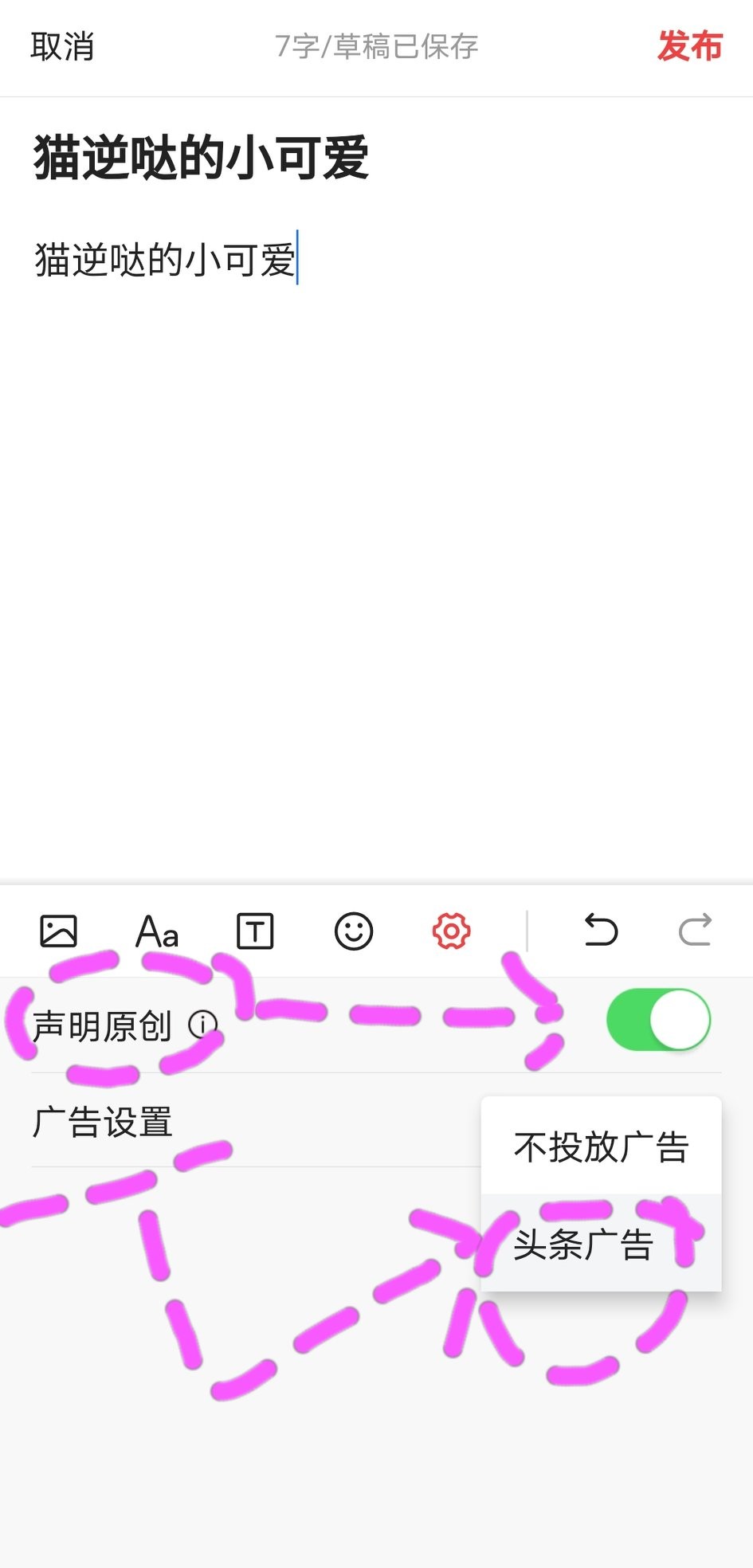Open info icon beside 声明原创
753x1568 pixels.
[x=202, y=1025]
